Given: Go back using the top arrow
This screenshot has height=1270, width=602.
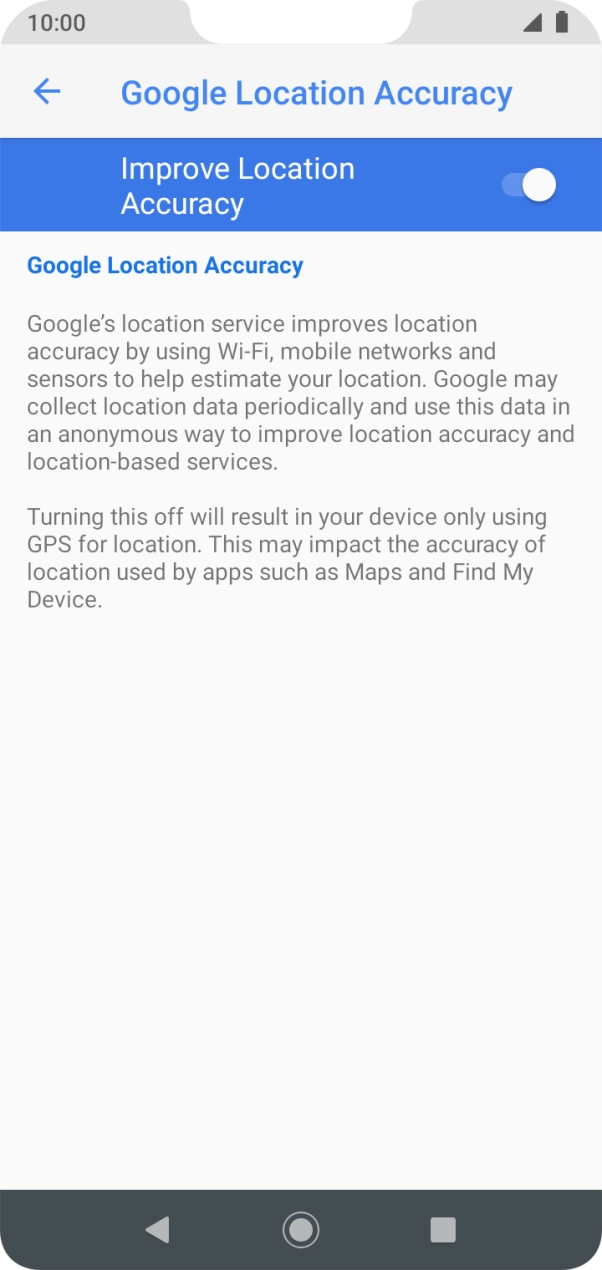Looking at the screenshot, I should pos(47,92).
